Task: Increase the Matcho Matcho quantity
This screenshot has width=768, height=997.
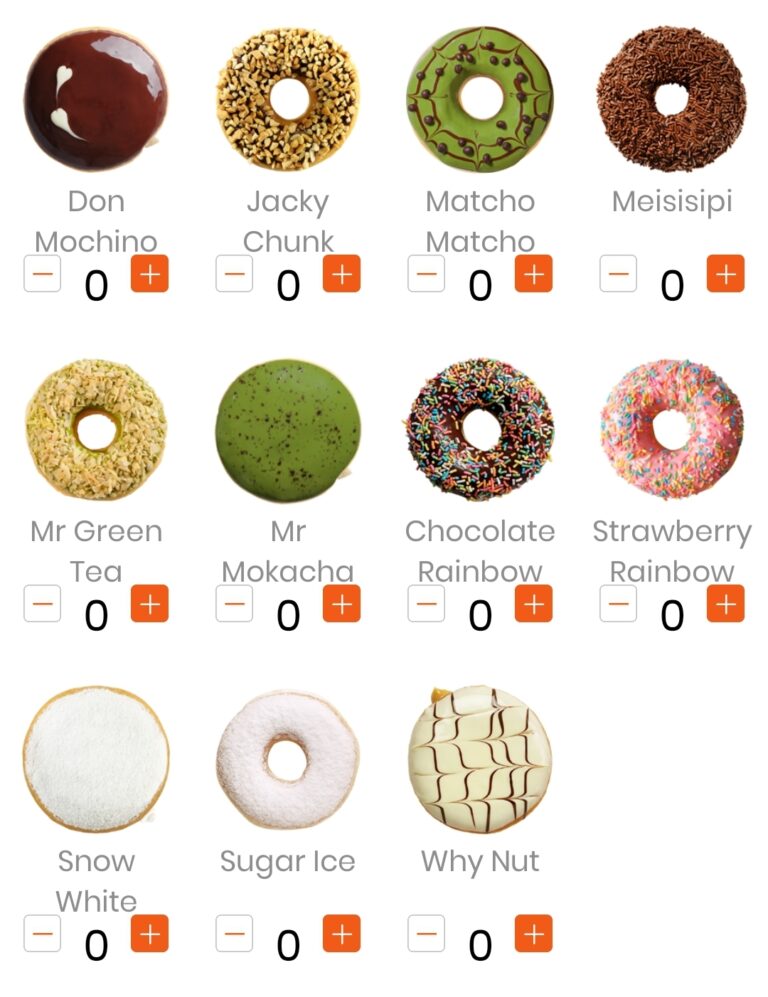Action: click(x=534, y=272)
